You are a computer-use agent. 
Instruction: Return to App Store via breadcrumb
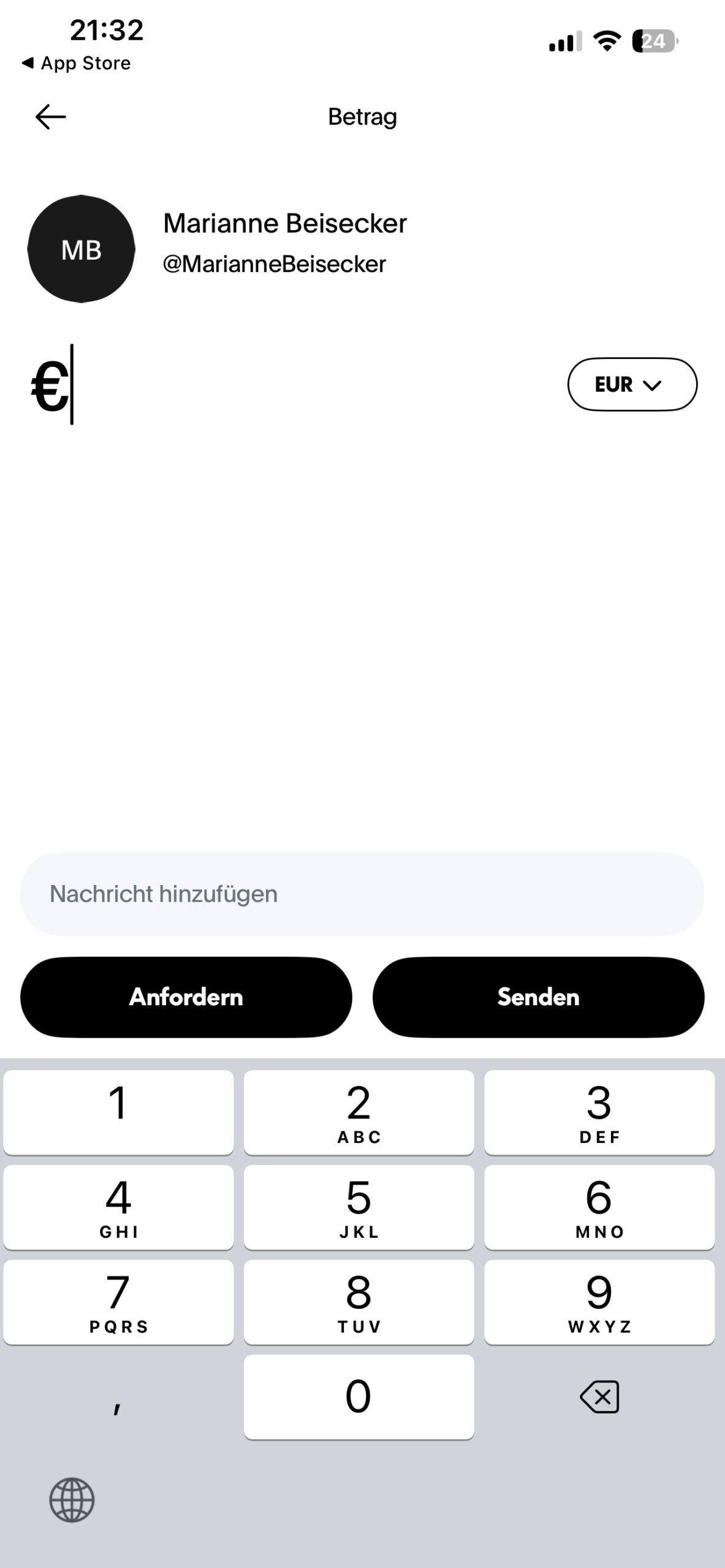pyautogui.click(x=77, y=63)
